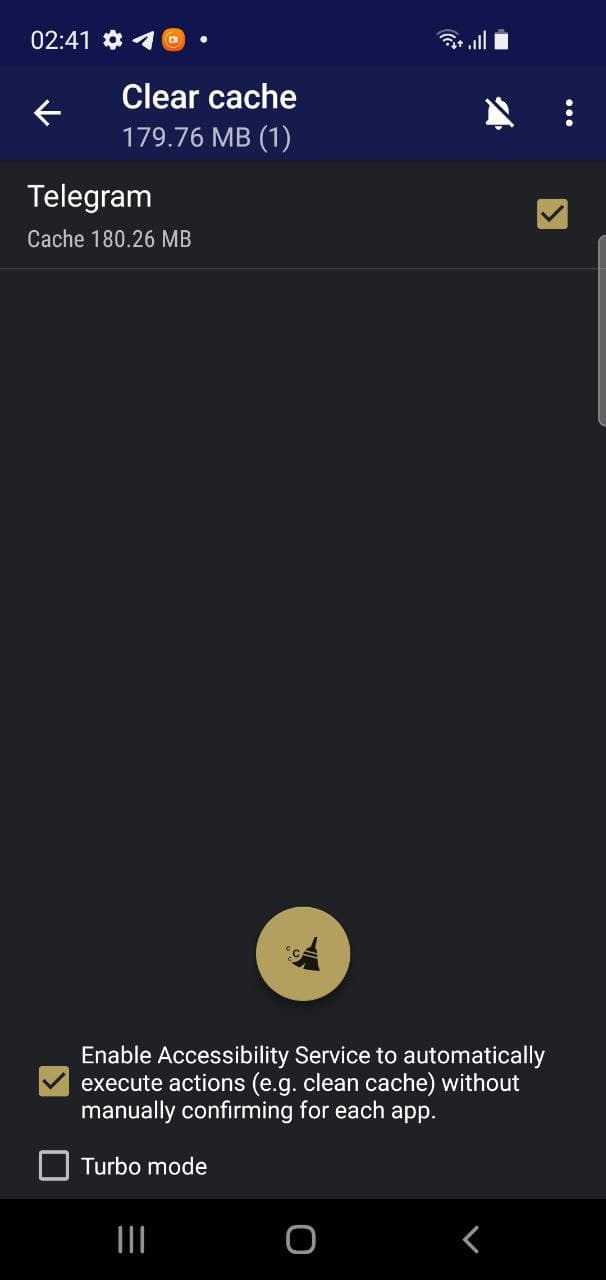Disable the Accessibility Service checkbox
This screenshot has width=606, height=1280.
(x=54, y=1082)
